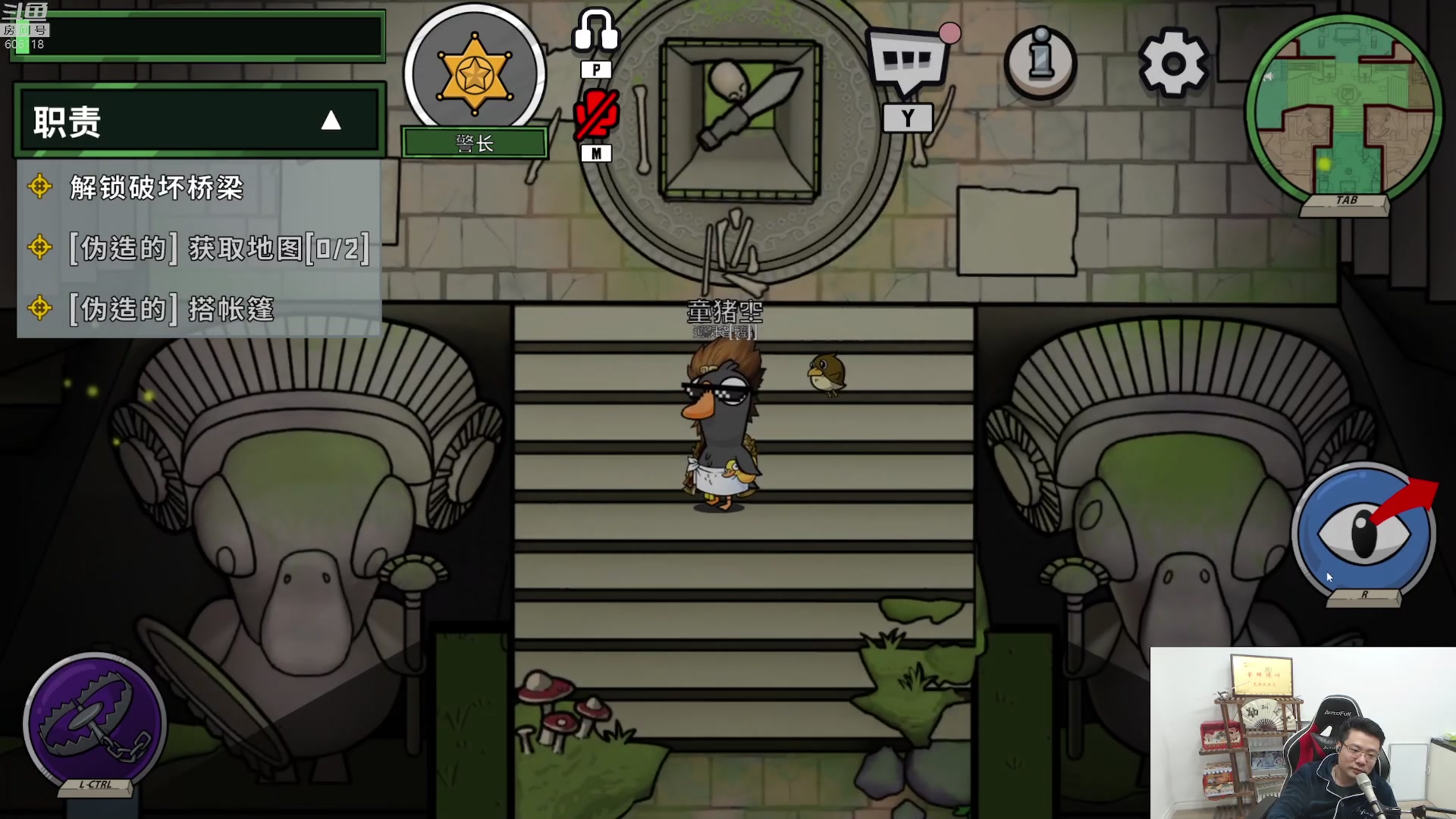Tap the blue eye vision ability
Screen dimensions: 1456x819
click(x=1363, y=532)
